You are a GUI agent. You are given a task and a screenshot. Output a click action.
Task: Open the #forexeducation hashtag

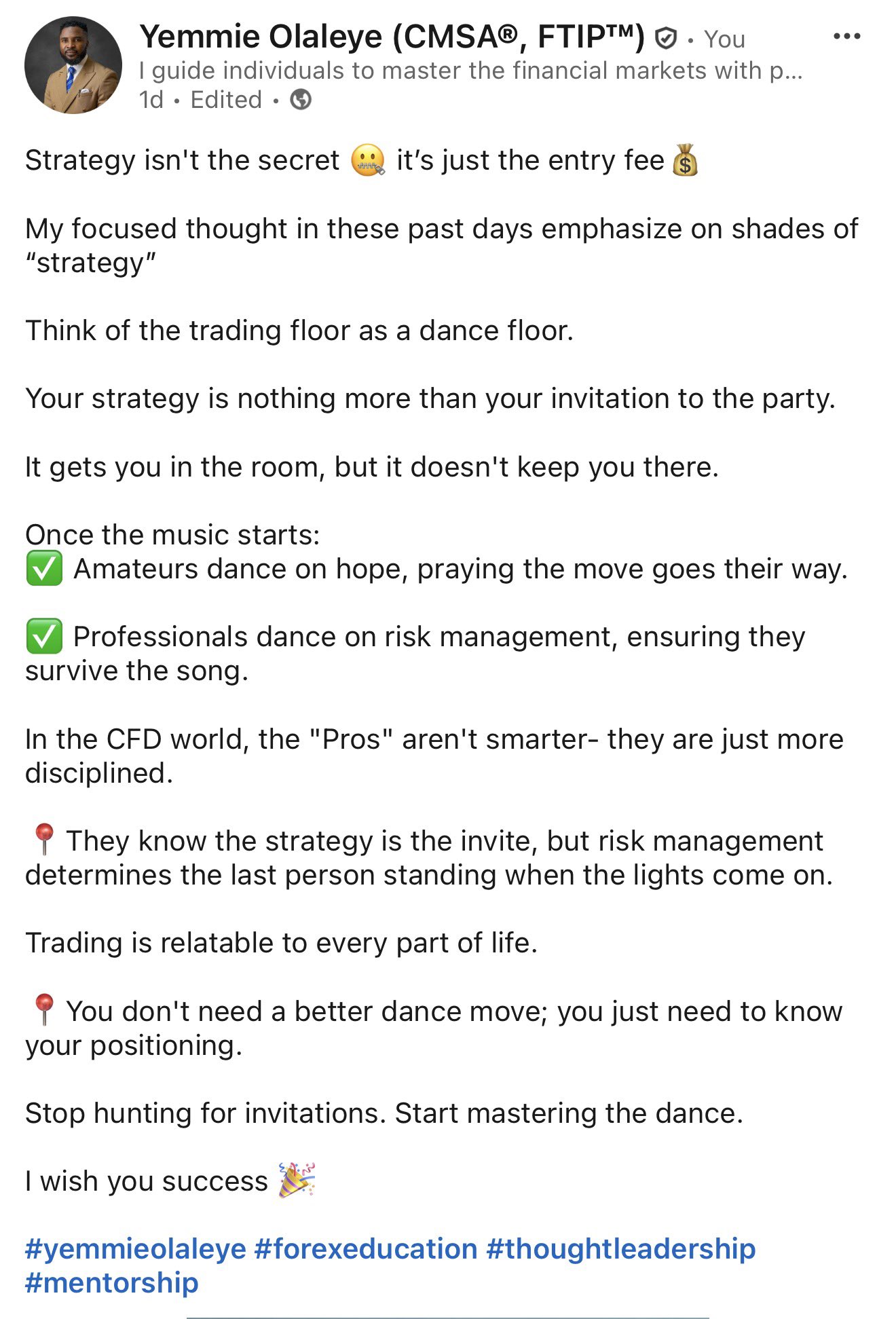366,1248
